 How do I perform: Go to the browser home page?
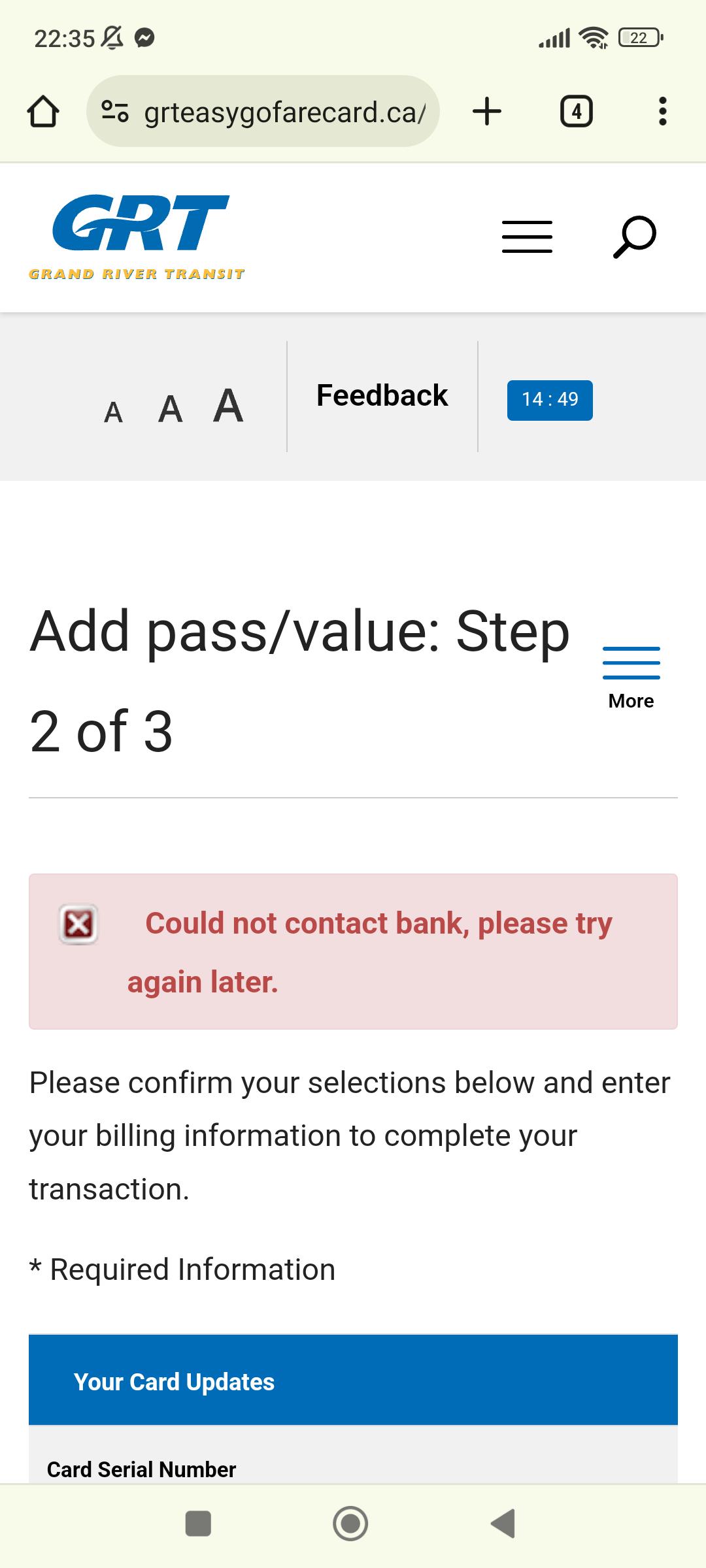tap(43, 112)
